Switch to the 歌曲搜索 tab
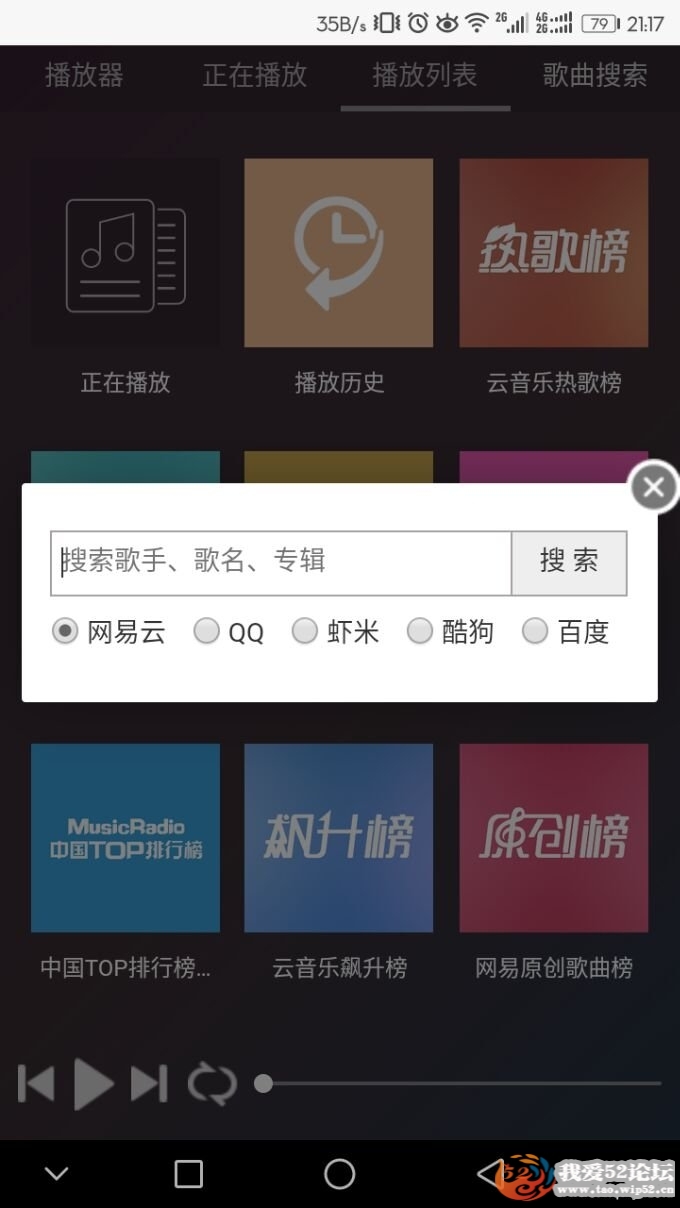 [595, 75]
